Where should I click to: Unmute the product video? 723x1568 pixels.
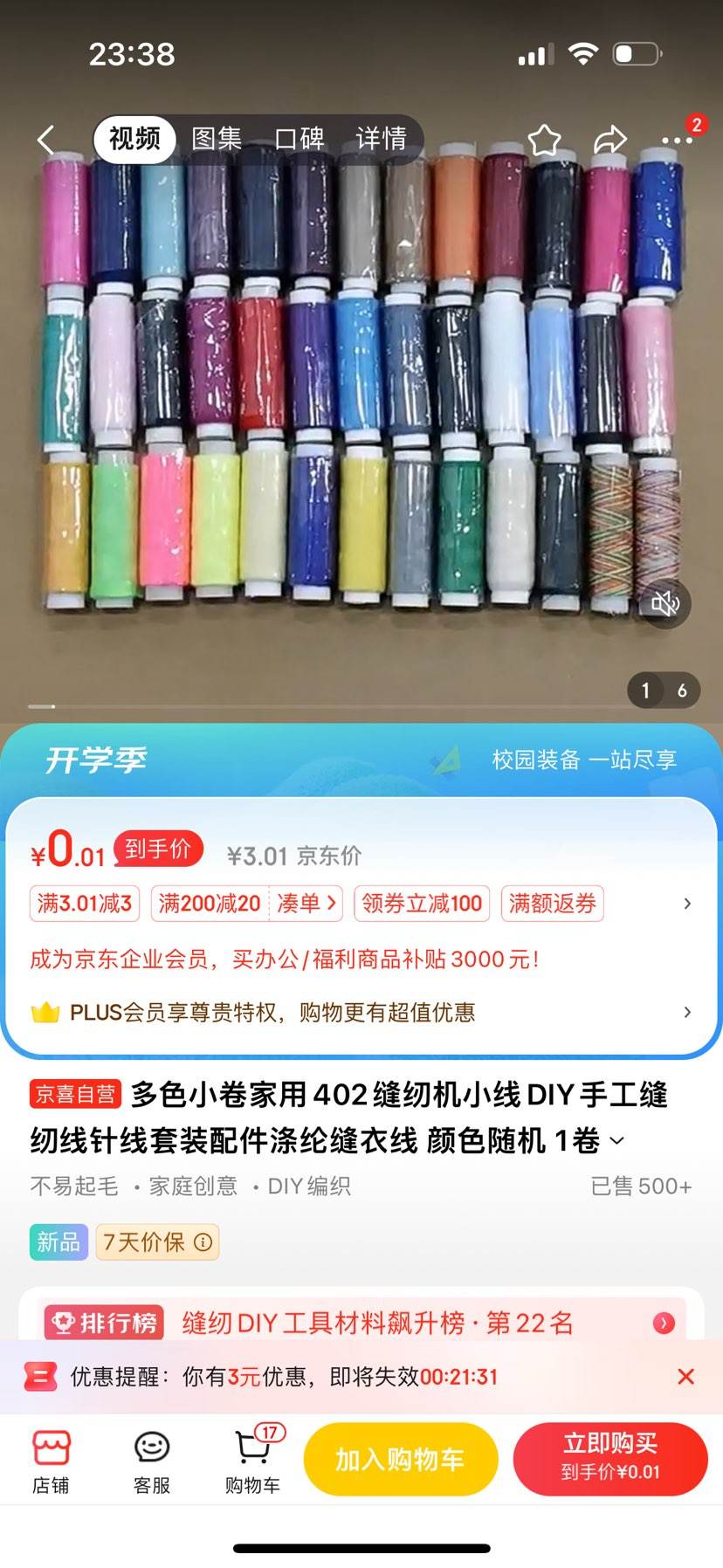tap(665, 603)
